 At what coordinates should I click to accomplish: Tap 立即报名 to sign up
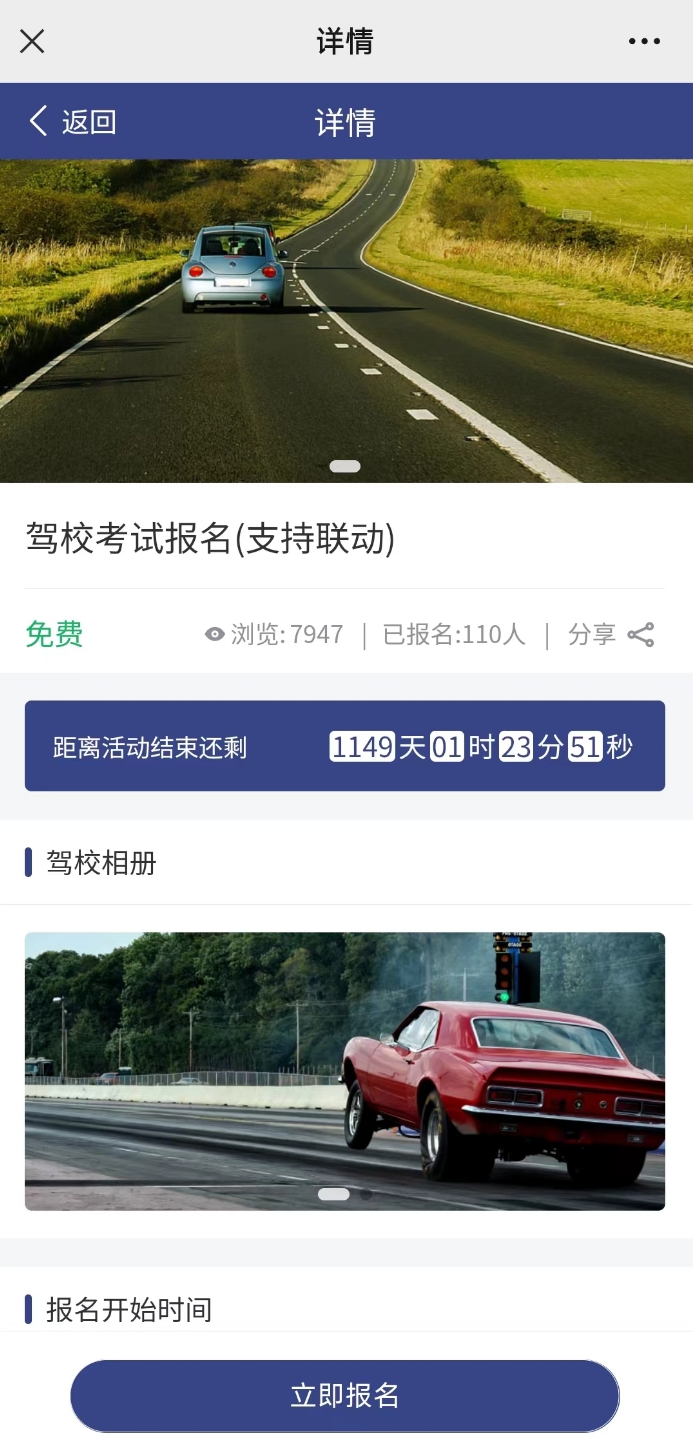point(345,1396)
